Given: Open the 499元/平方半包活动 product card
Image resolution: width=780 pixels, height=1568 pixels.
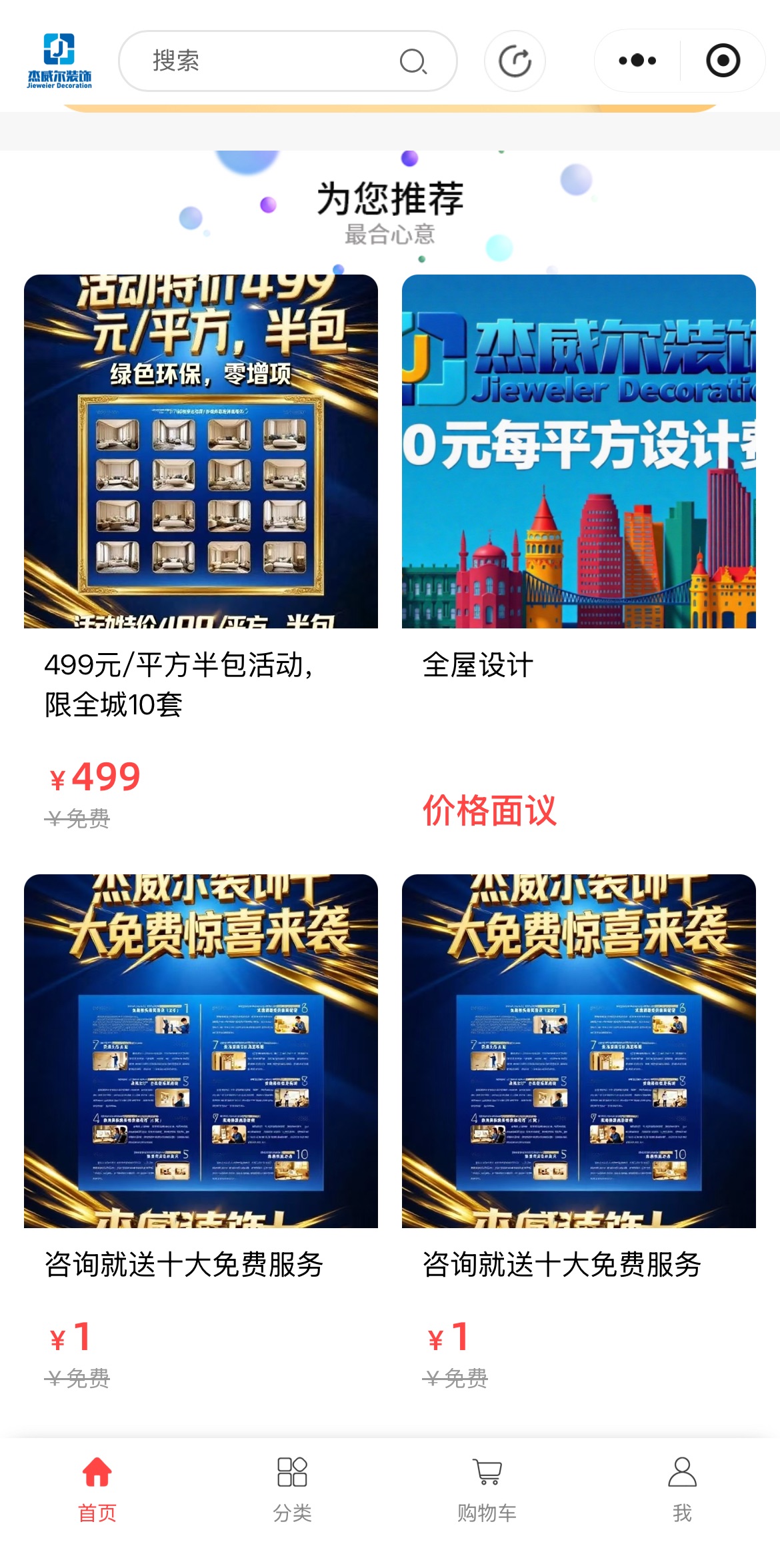Looking at the screenshot, I should (201, 451).
